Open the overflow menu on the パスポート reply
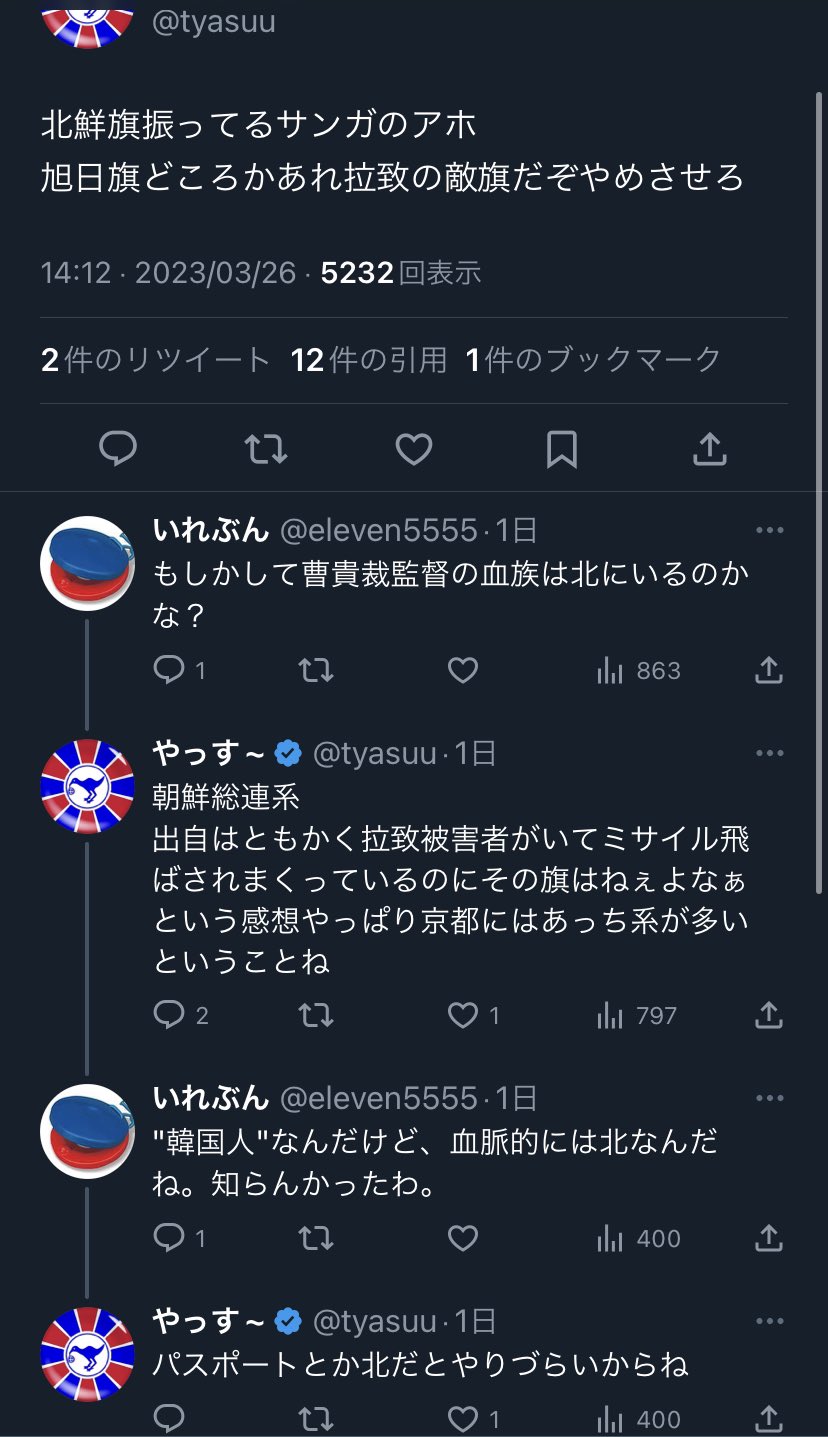Image resolution: width=828 pixels, height=1437 pixels. point(769,1322)
